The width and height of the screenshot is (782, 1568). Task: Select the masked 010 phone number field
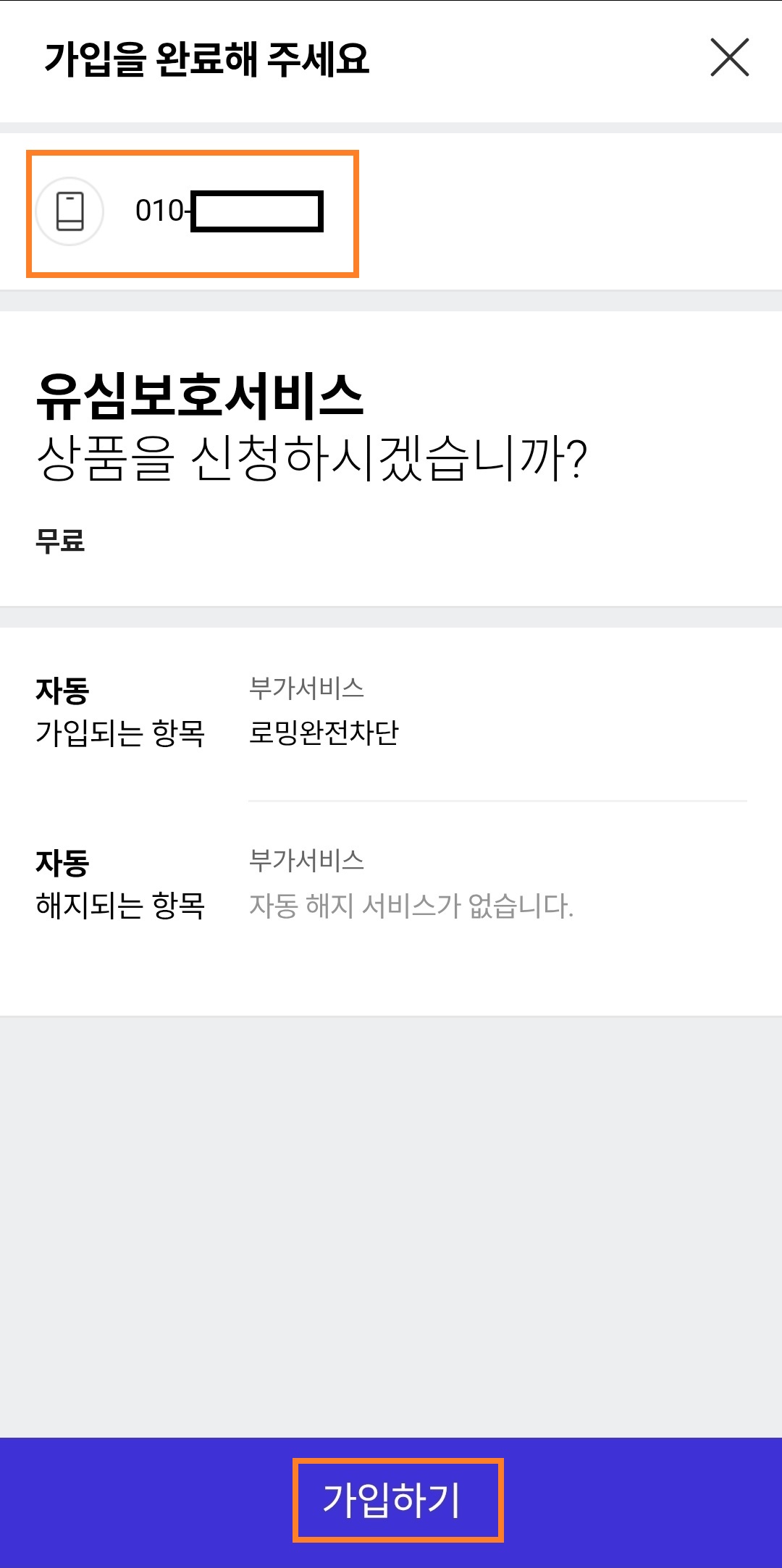click(230, 212)
